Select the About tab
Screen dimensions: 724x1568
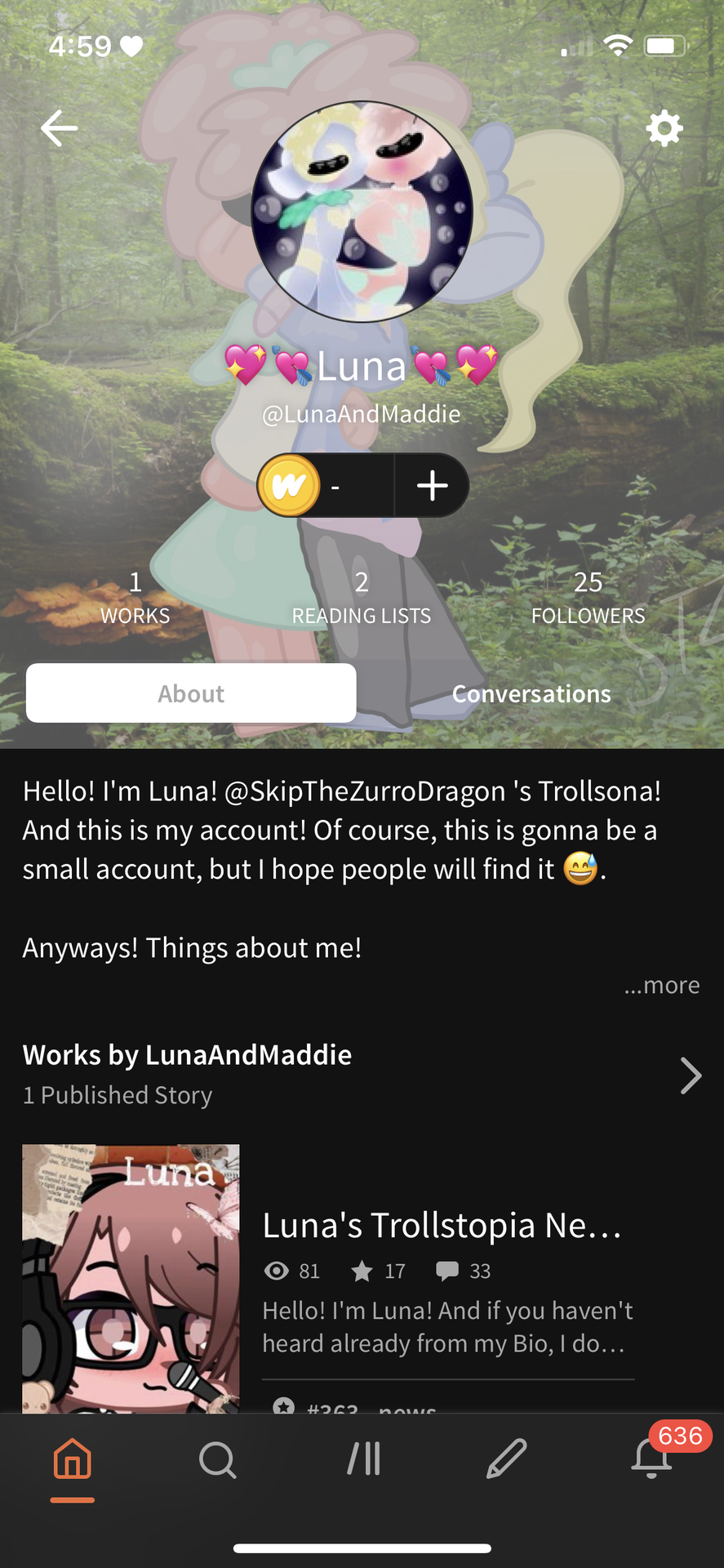(x=191, y=693)
